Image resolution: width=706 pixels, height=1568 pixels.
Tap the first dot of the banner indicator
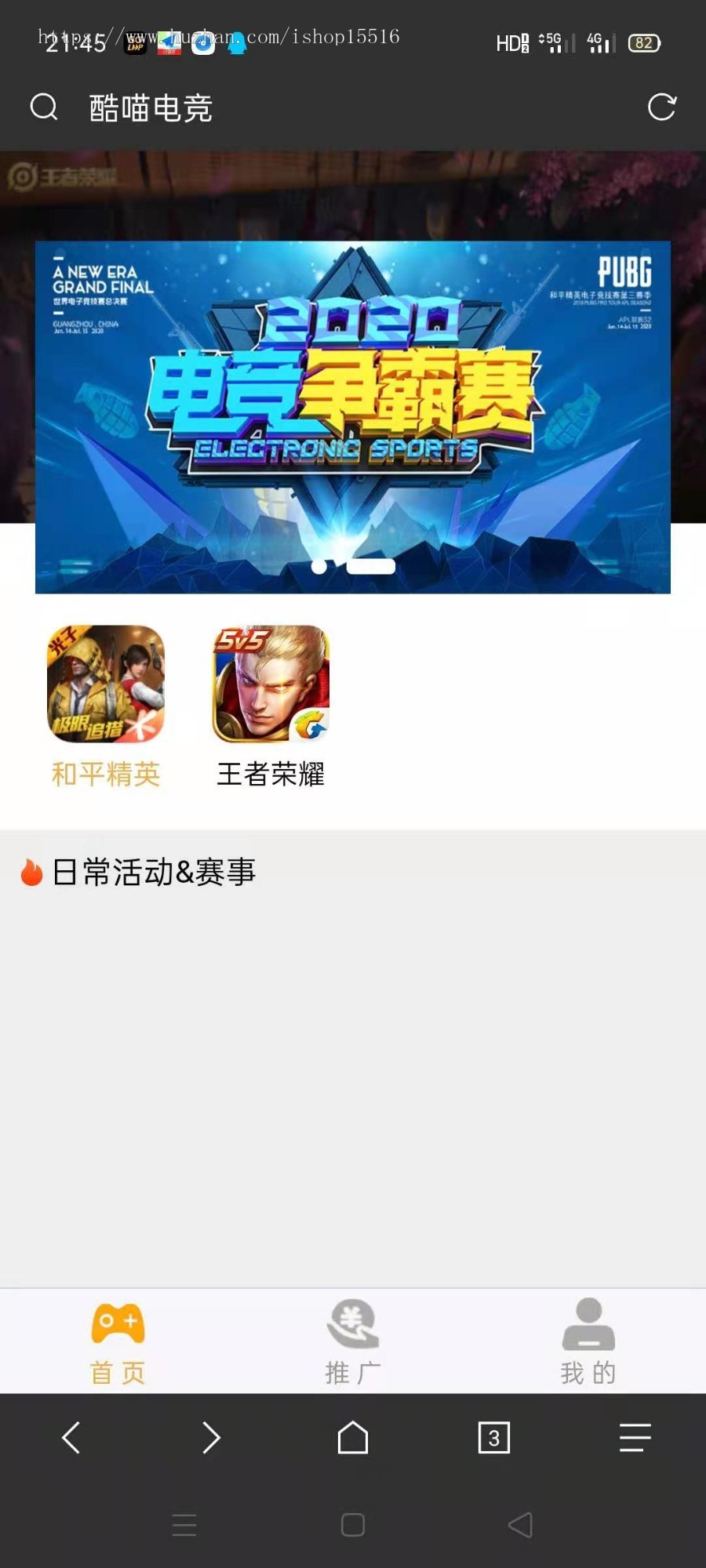coord(319,566)
